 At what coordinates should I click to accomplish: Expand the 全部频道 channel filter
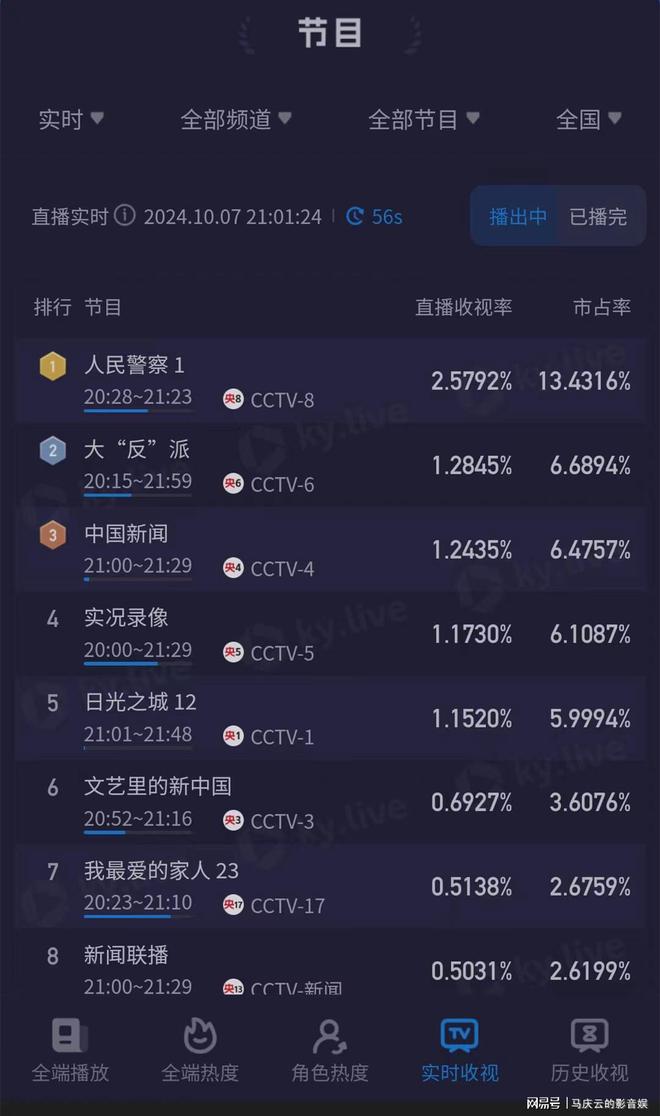[x=236, y=119]
